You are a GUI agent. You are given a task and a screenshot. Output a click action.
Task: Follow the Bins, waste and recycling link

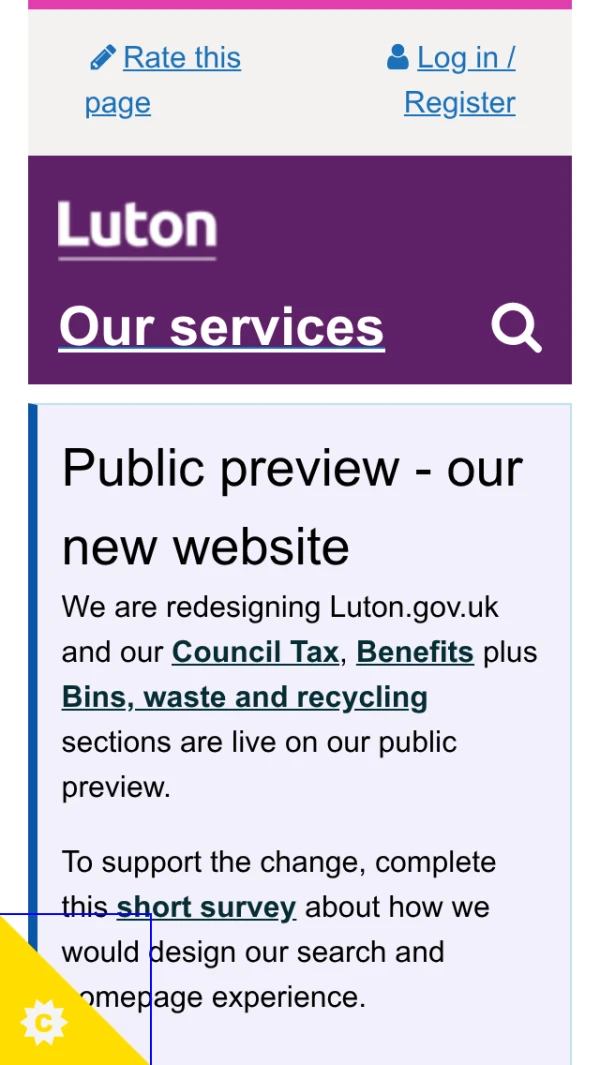pos(245,697)
